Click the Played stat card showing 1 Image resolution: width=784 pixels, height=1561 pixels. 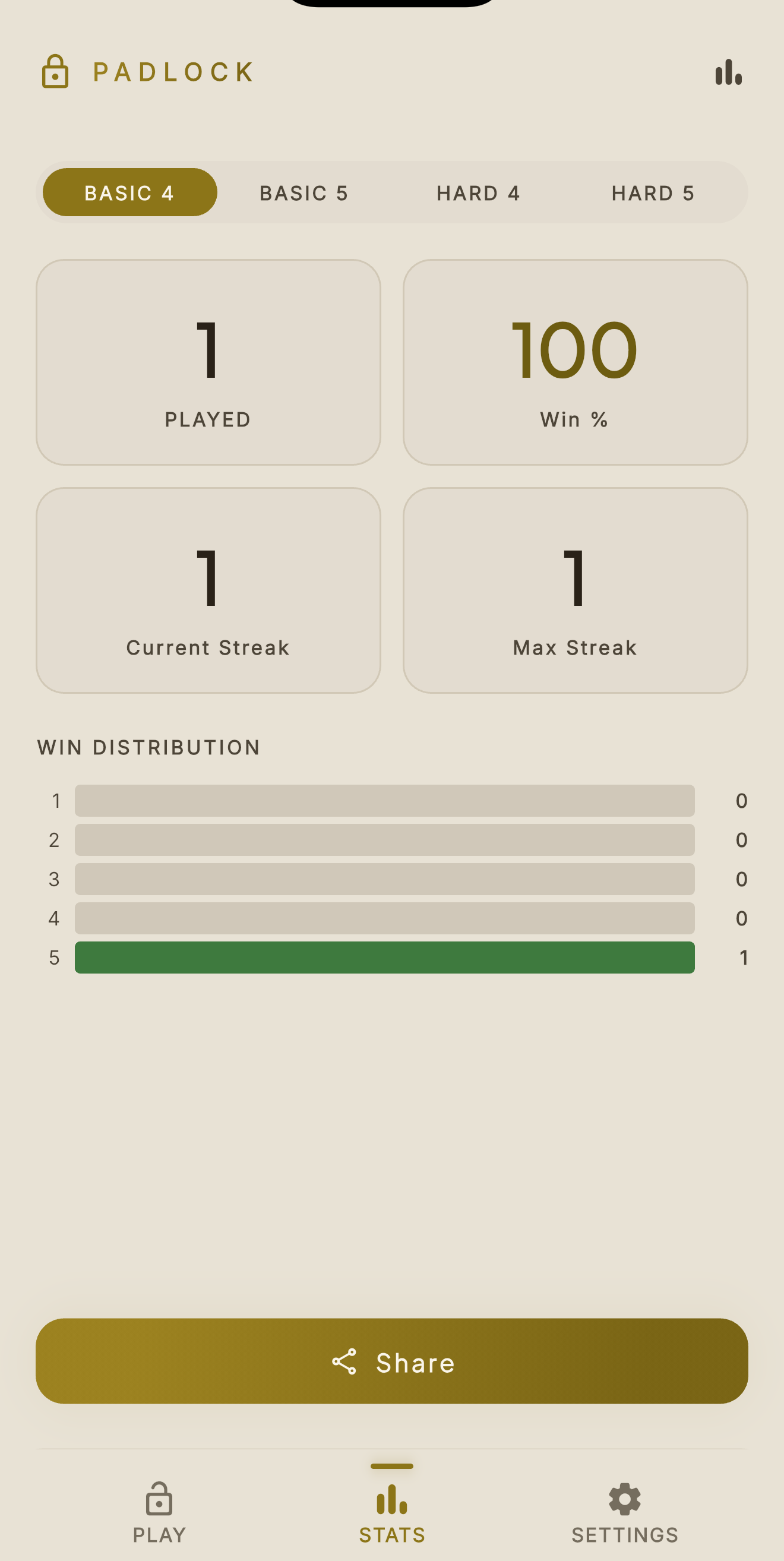208,361
